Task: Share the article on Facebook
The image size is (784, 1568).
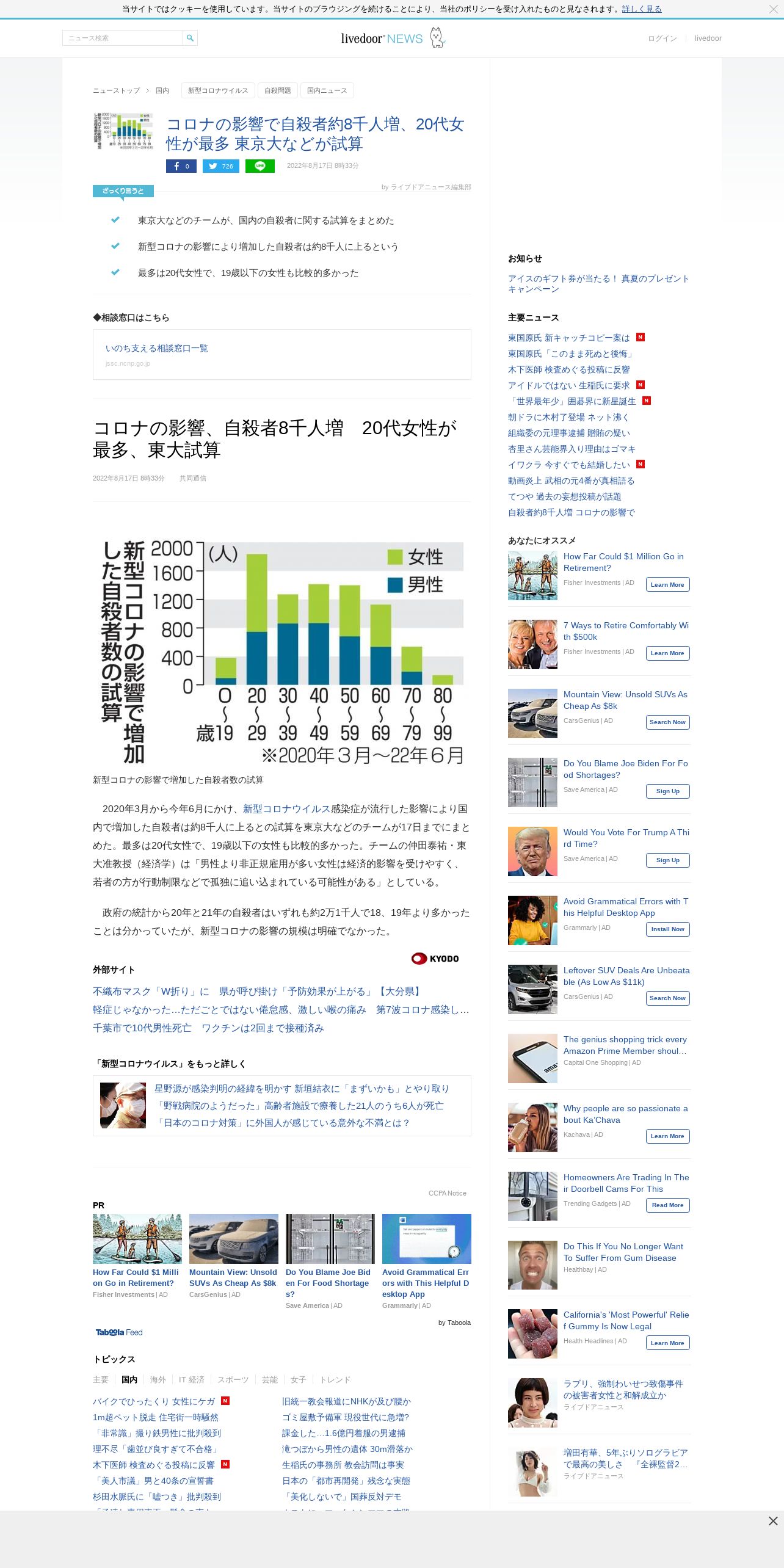Action: (x=181, y=166)
